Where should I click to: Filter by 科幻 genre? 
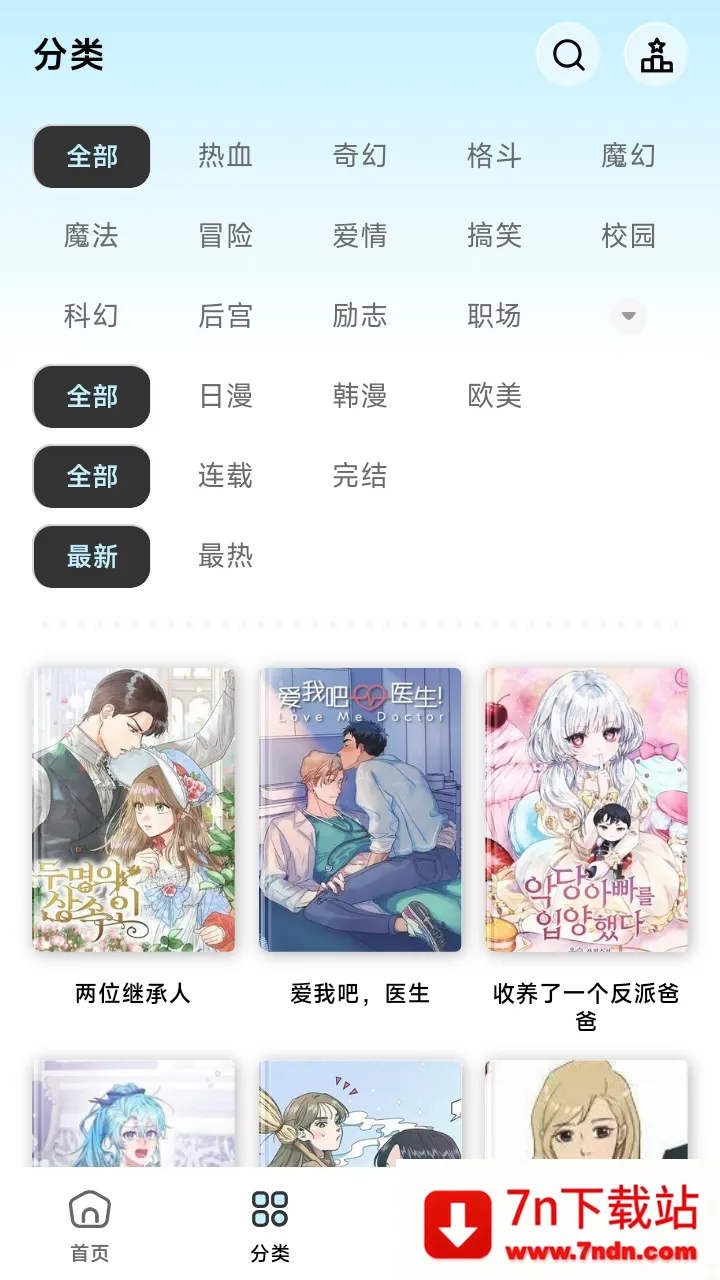click(91, 316)
